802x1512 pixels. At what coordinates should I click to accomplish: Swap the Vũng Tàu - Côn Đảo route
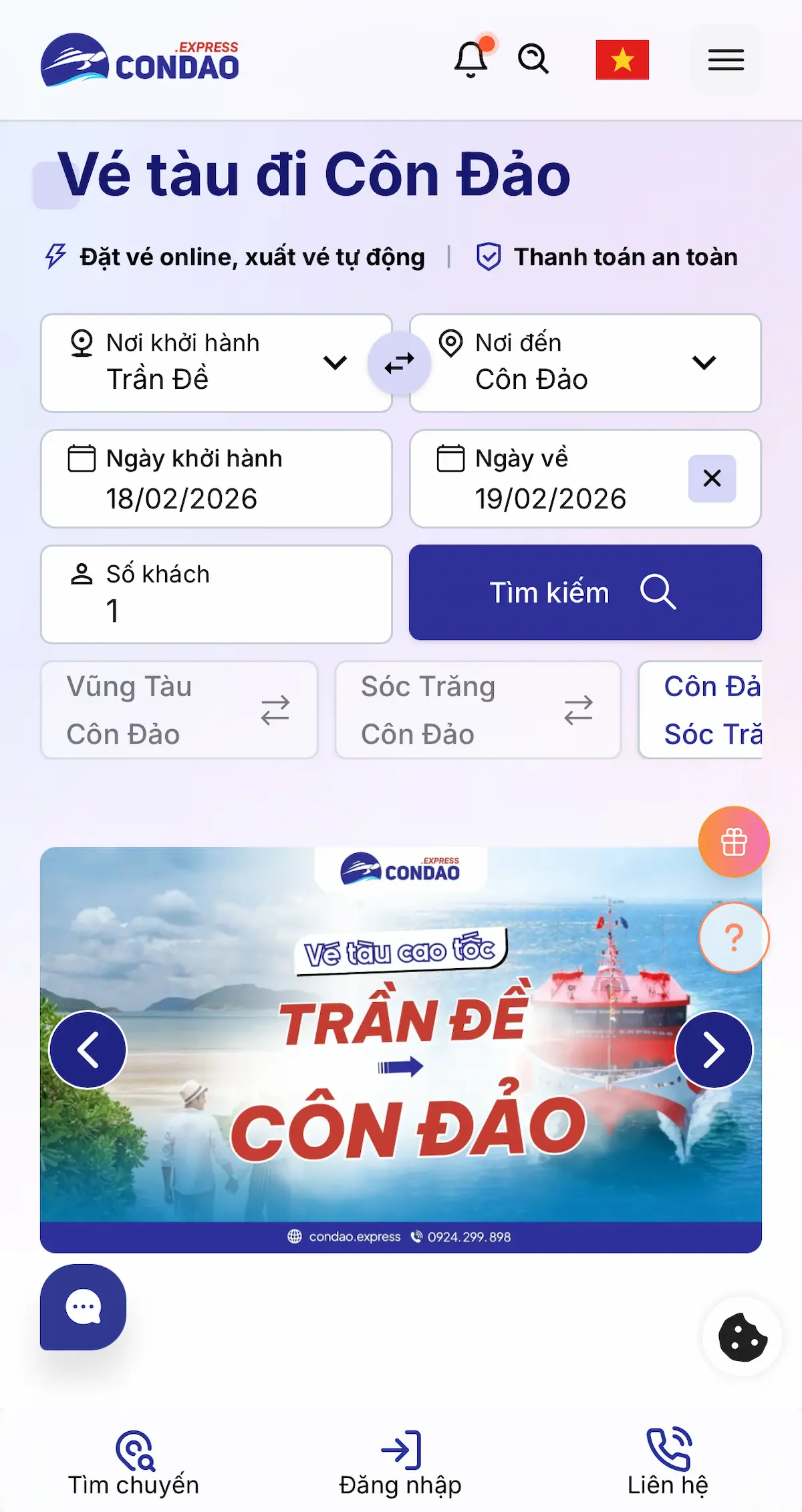(276, 710)
